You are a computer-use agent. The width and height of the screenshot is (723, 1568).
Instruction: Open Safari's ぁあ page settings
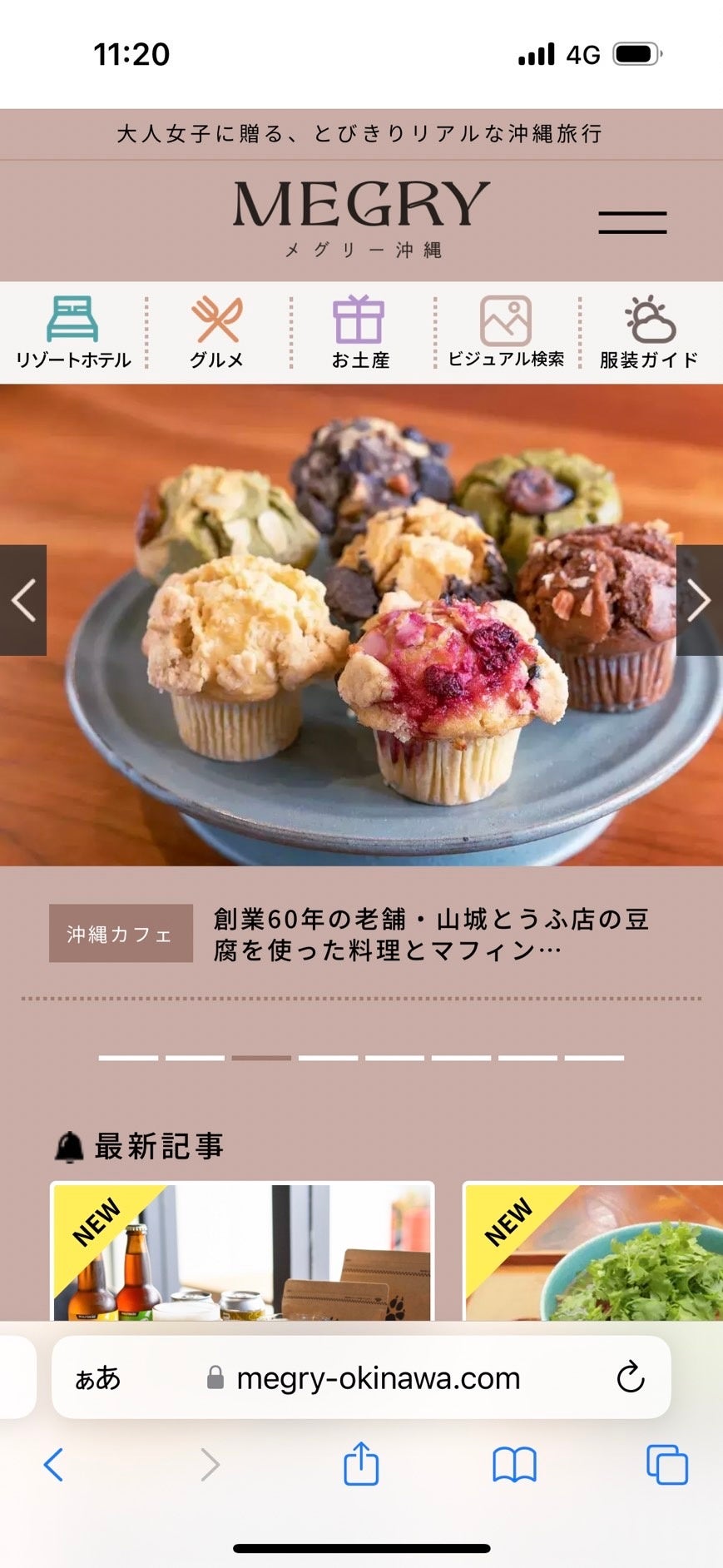coord(97,1378)
